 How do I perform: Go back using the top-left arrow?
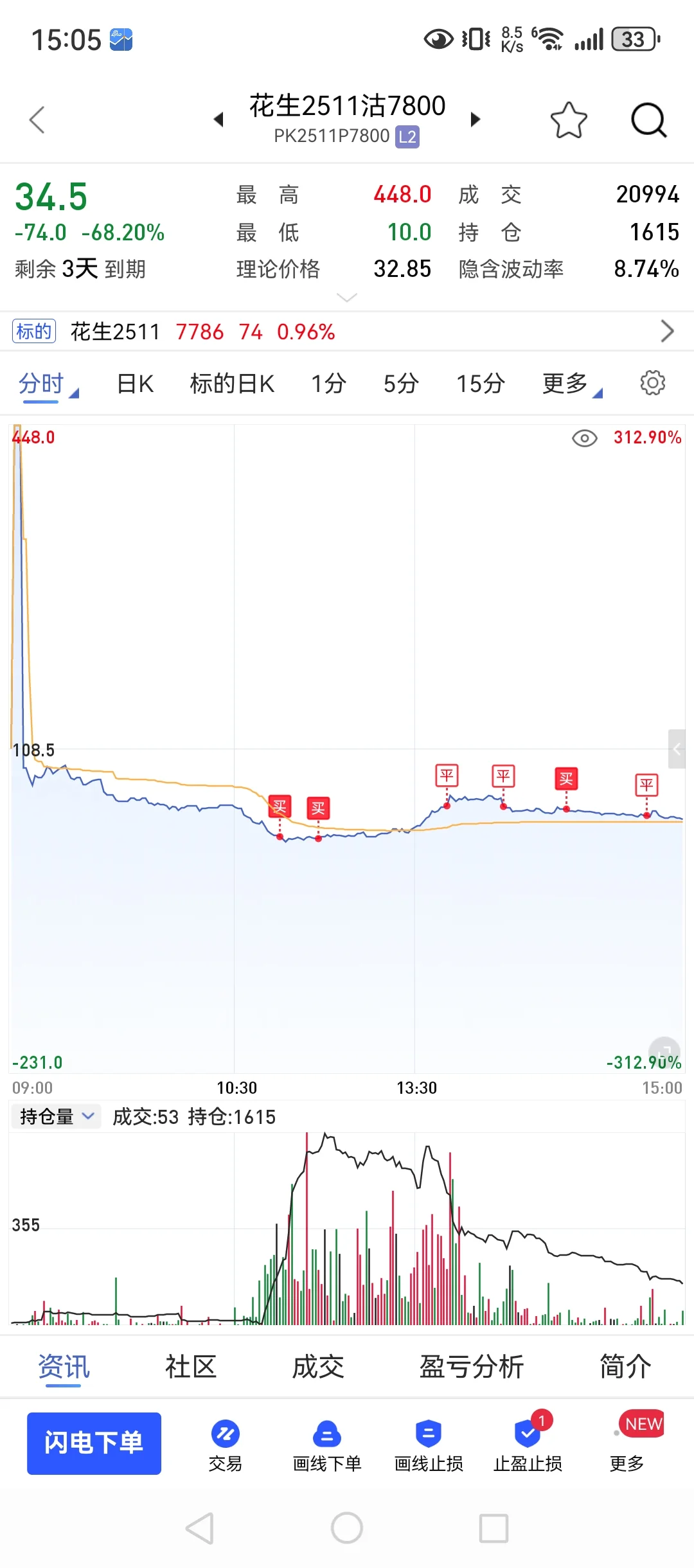(x=37, y=120)
